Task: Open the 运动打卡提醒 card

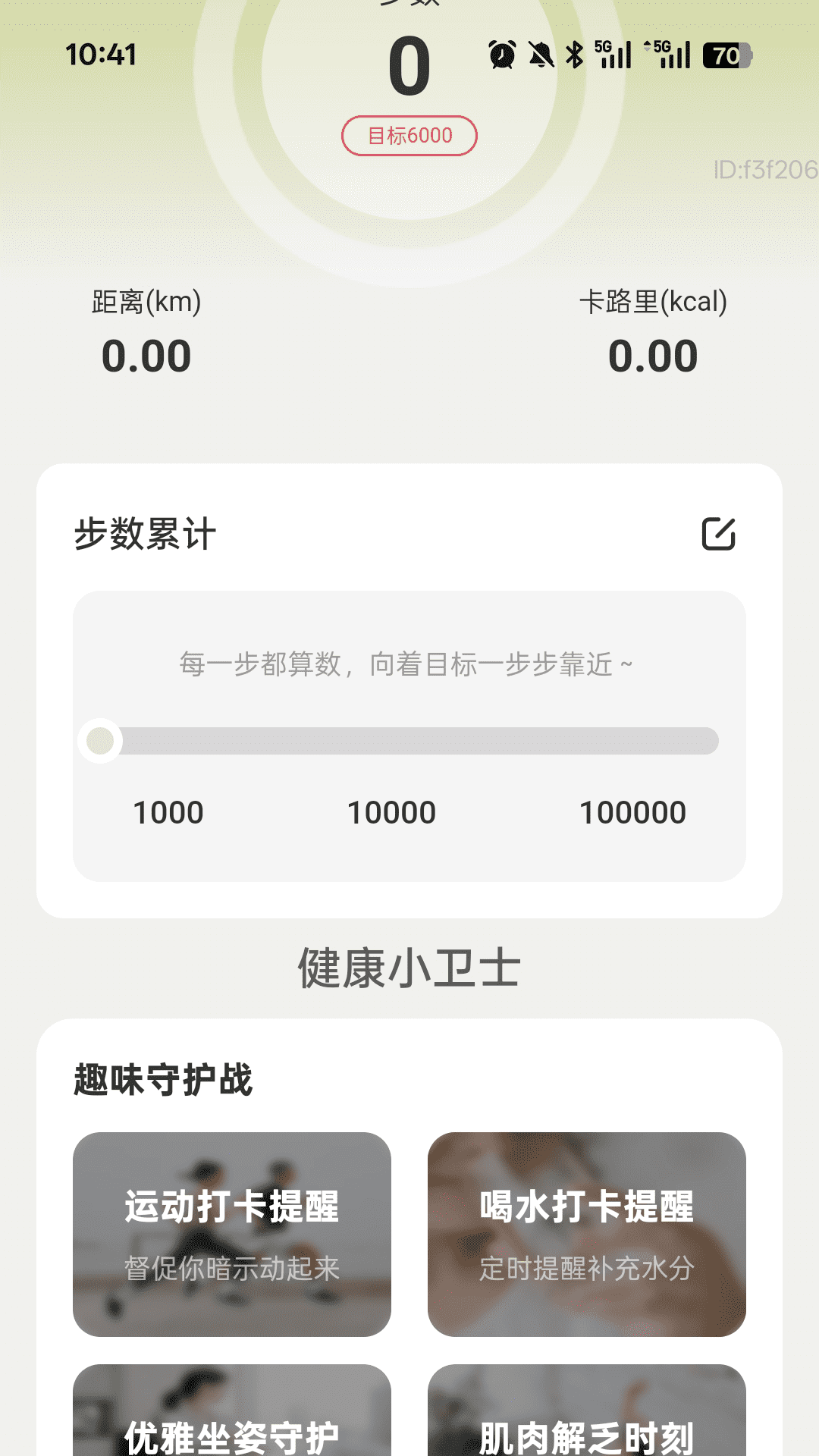Action: pos(233,1232)
